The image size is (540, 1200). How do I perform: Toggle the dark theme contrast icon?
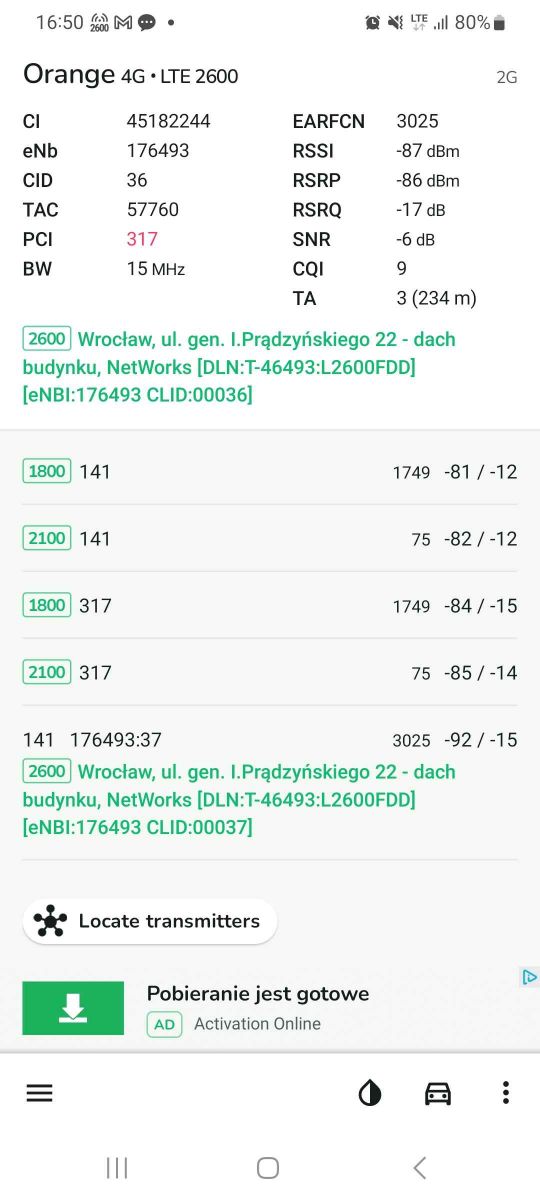point(370,1093)
